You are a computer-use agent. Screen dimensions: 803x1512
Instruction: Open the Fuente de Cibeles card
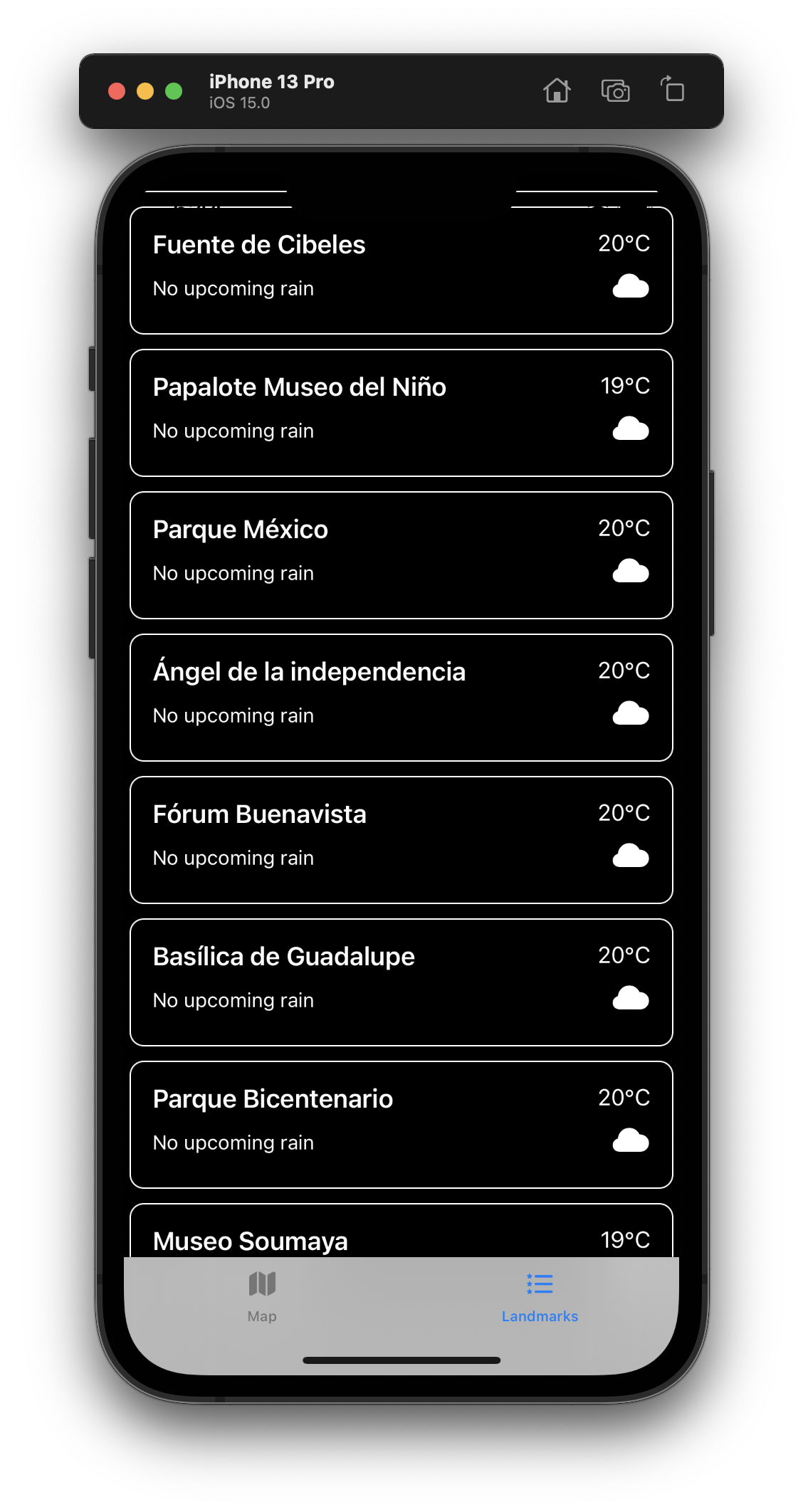(x=400, y=271)
